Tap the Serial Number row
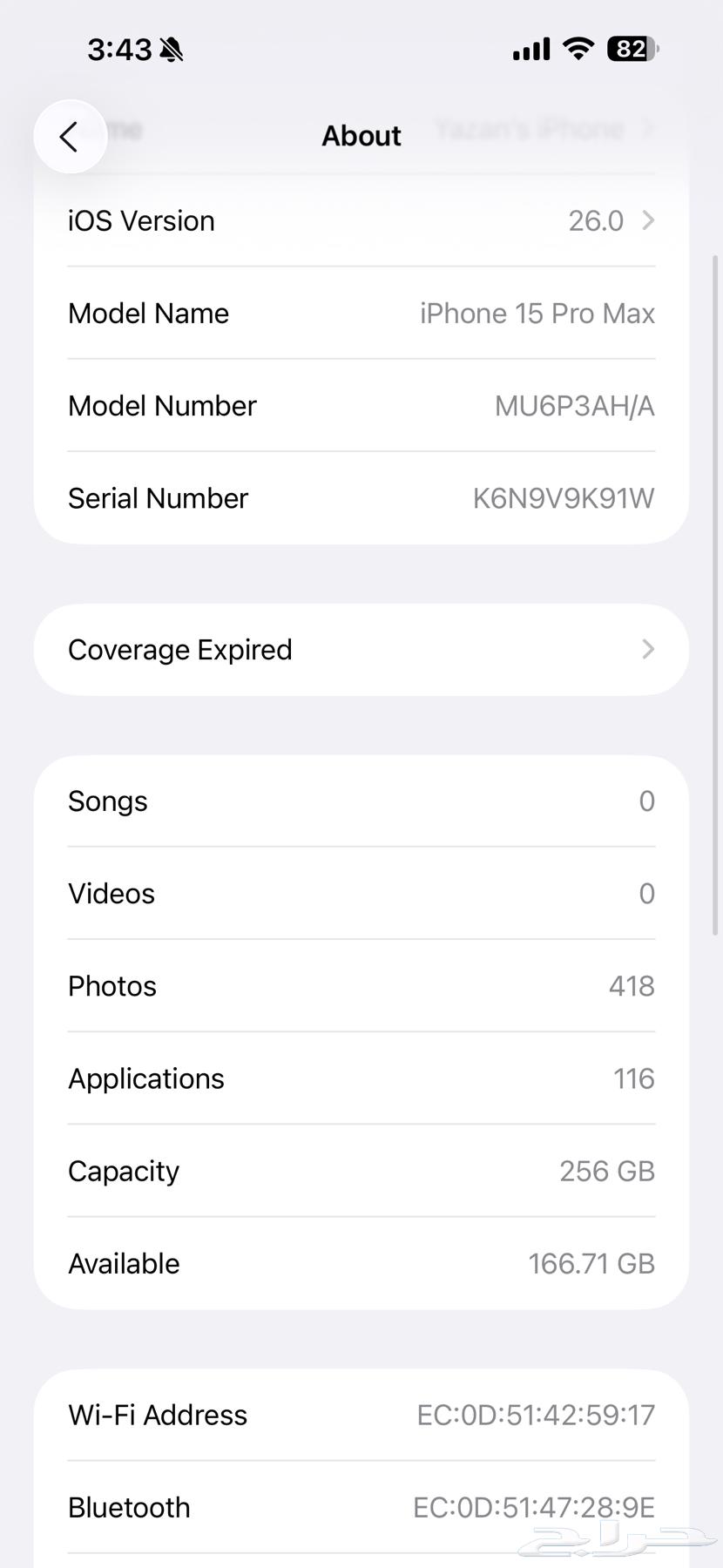Image resolution: width=723 pixels, height=1568 pixels. tap(361, 497)
